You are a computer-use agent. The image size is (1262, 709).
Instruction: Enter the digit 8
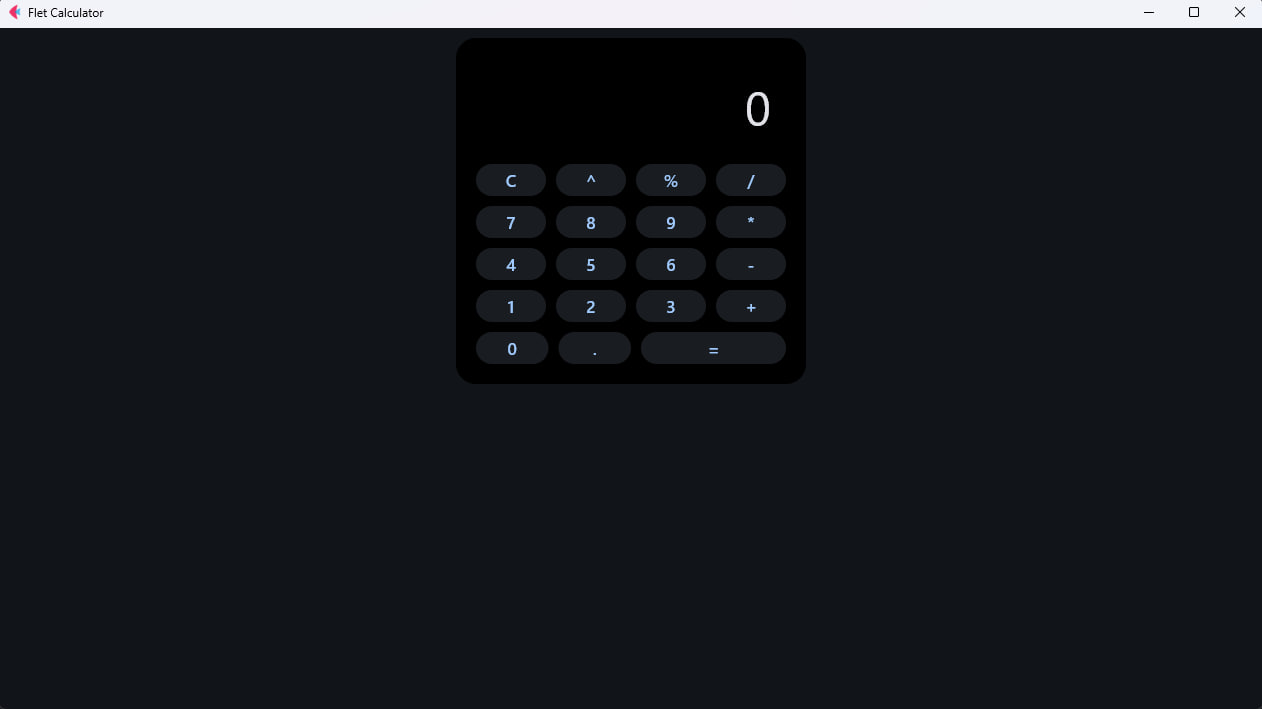click(591, 222)
